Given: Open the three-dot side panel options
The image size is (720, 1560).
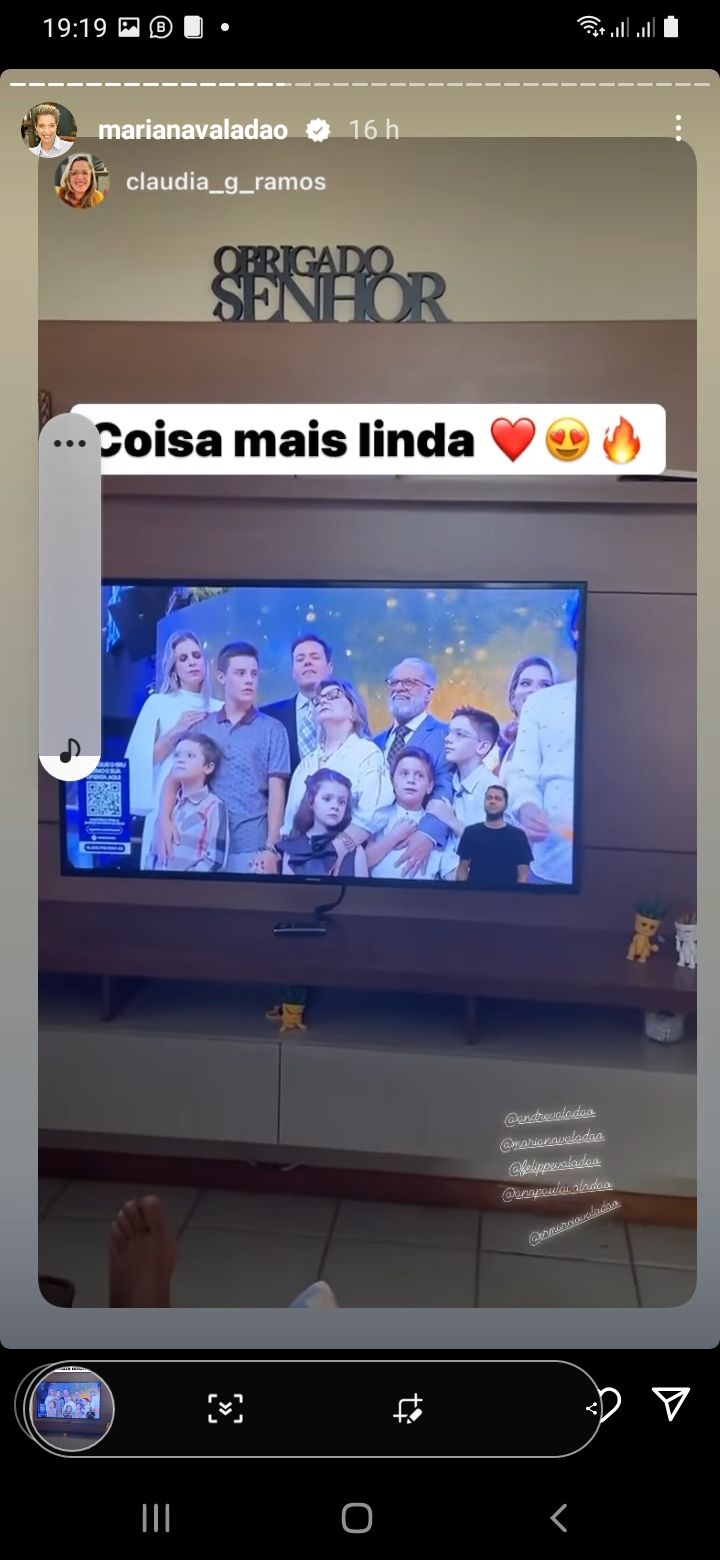Looking at the screenshot, I should point(69,443).
